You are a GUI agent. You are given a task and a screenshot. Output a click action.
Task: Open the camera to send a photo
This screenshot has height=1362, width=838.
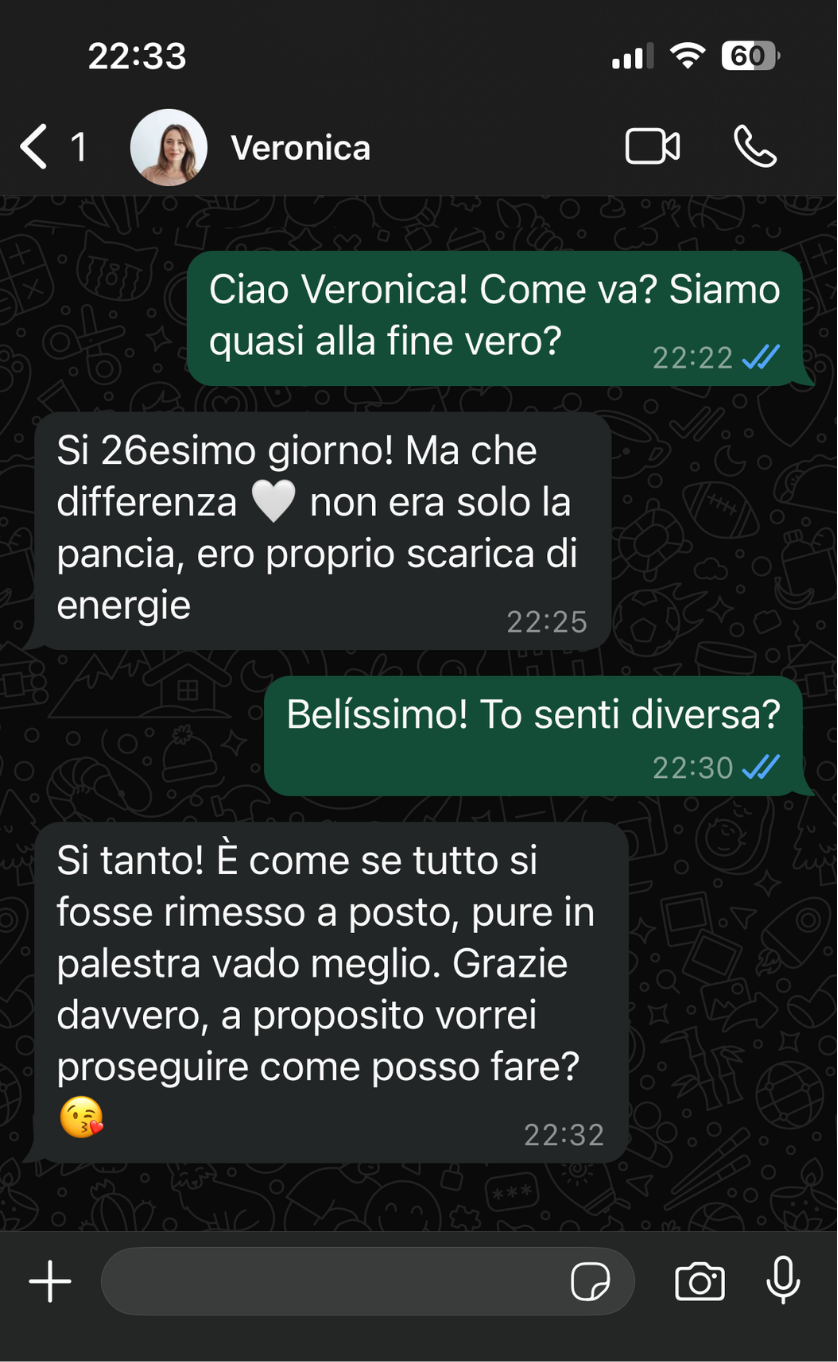tap(699, 1281)
